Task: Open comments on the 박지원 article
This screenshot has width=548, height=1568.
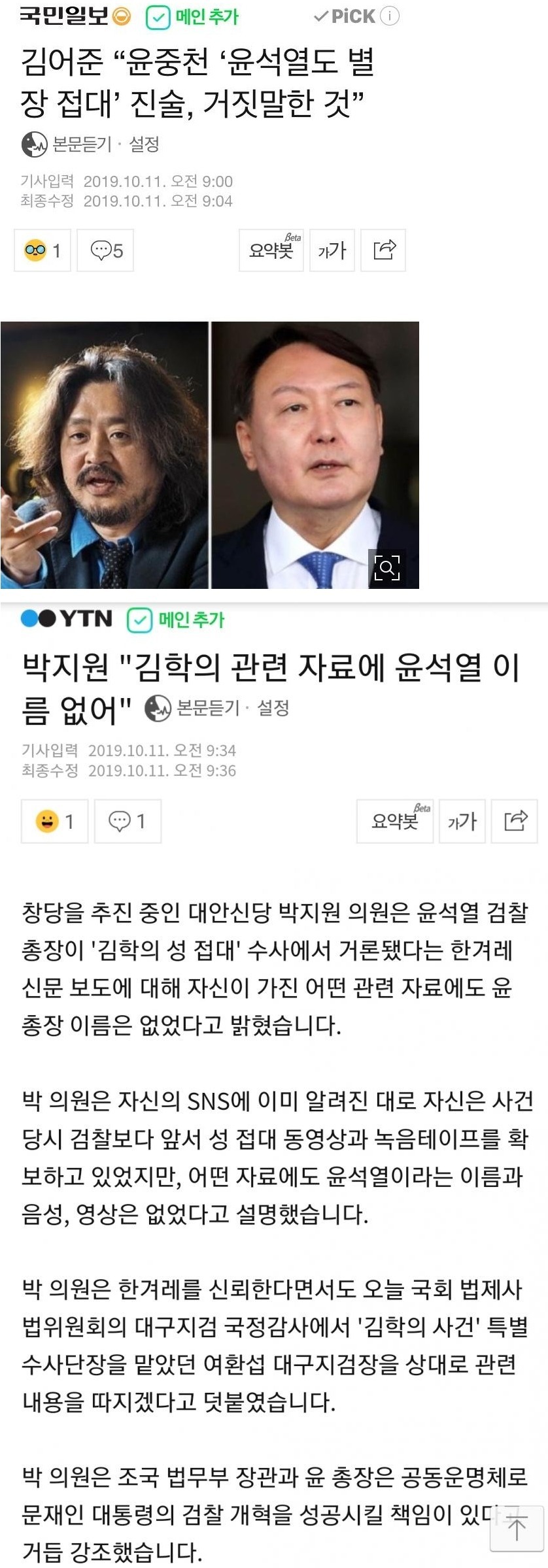Action: pos(128,821)
